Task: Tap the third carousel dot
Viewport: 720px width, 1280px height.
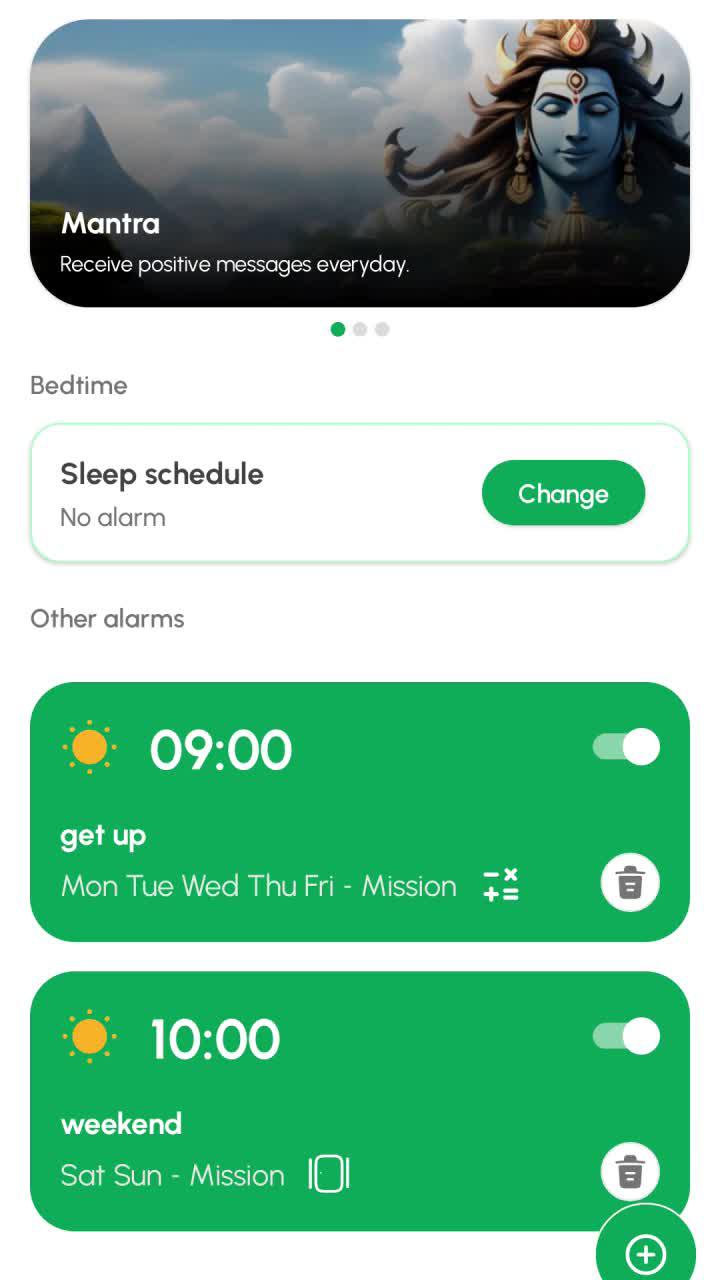Action: pyautogui.click(x=381, y=328)
